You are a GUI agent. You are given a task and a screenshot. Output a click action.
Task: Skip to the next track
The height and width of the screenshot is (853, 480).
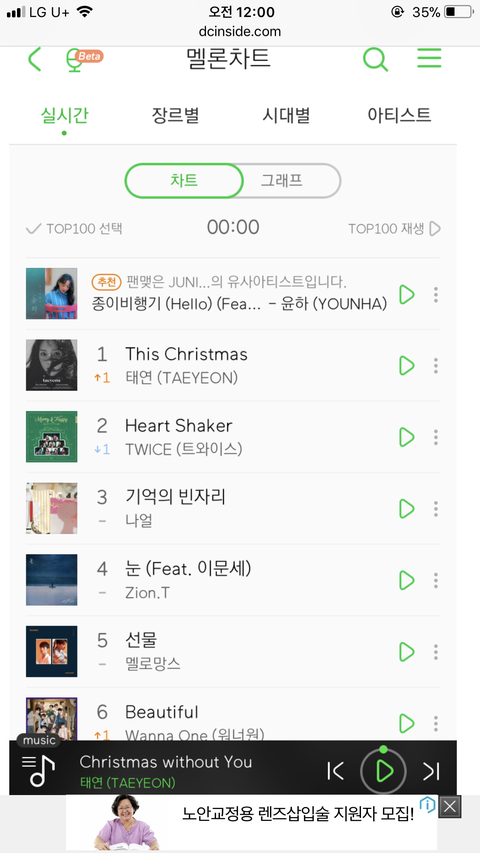[432, 771]
